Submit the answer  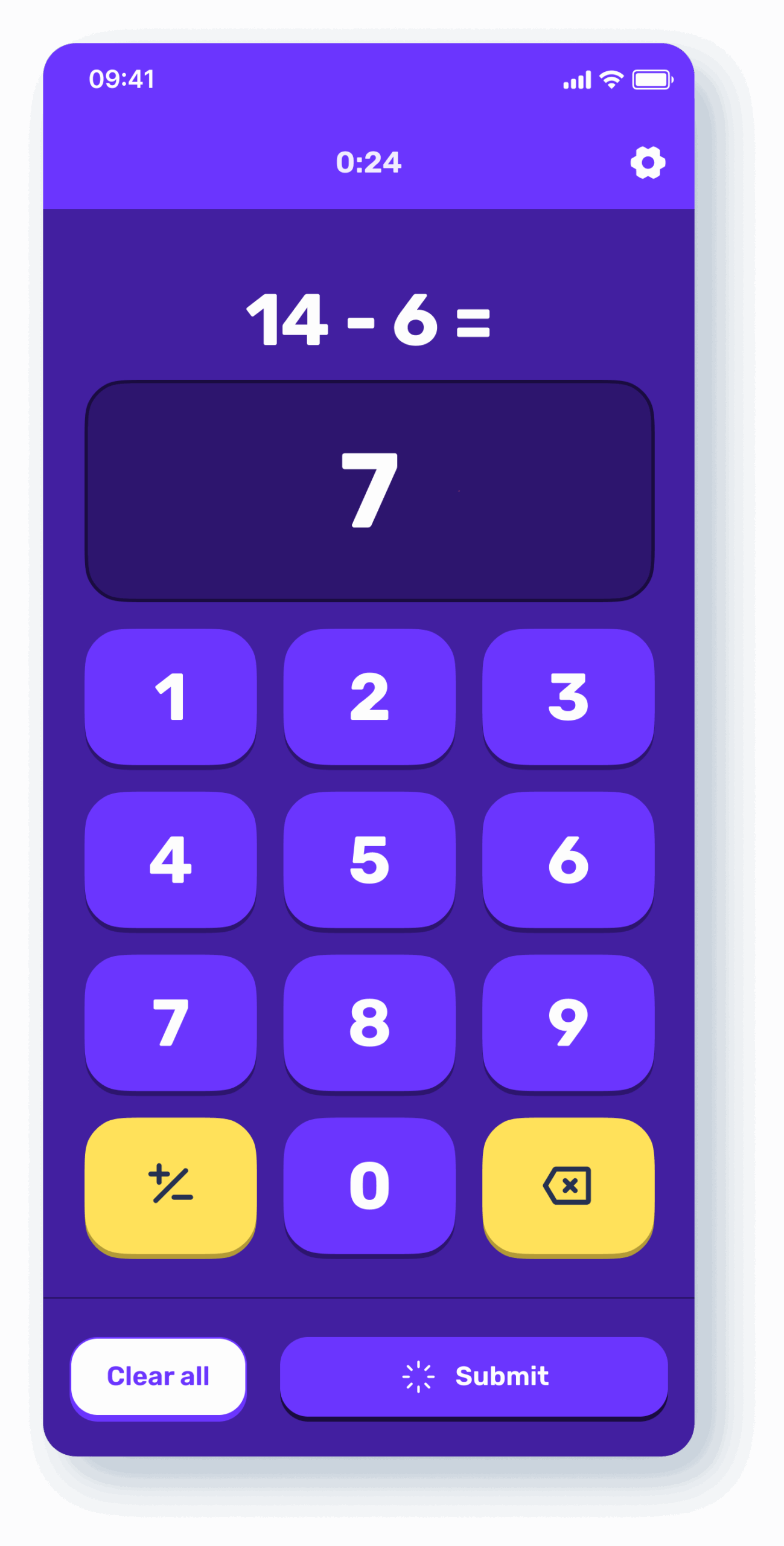tap(474, 1376)
